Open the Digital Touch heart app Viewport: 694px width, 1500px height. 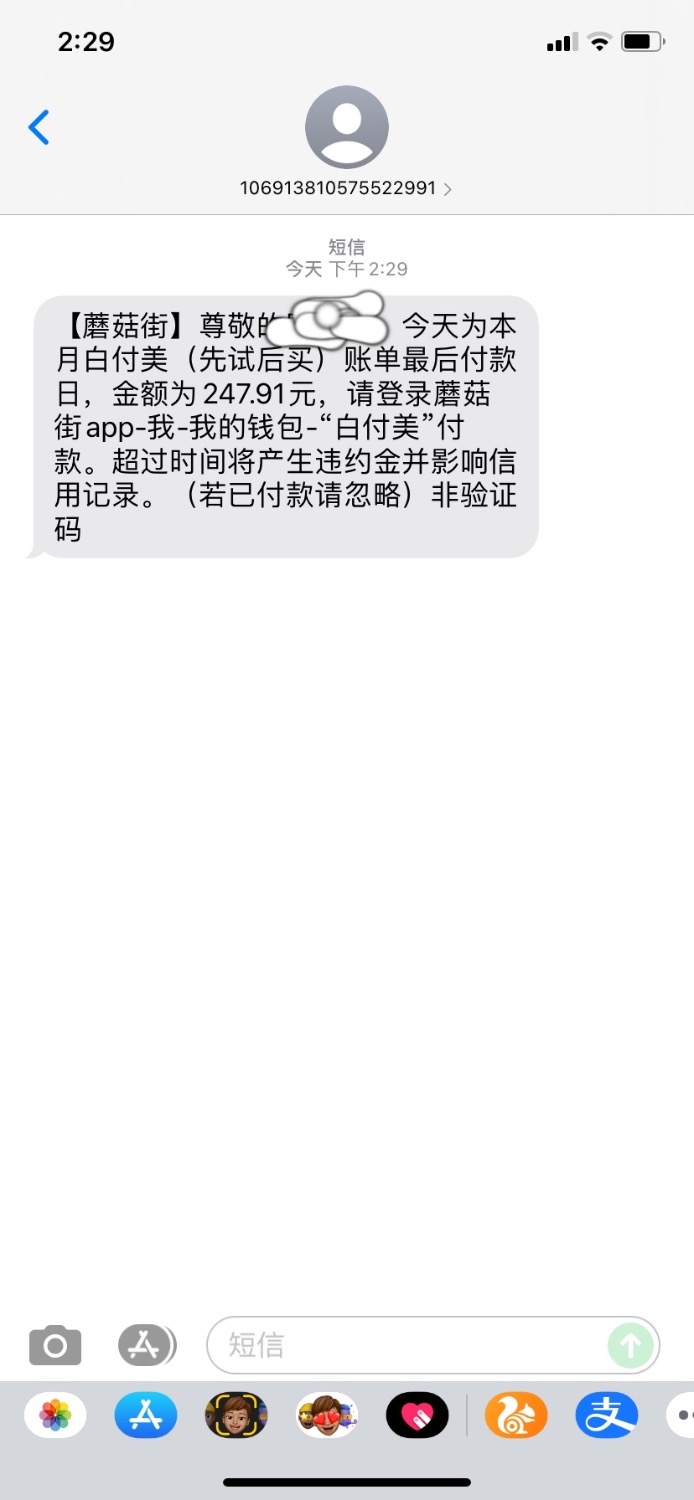click(417, 1415)
